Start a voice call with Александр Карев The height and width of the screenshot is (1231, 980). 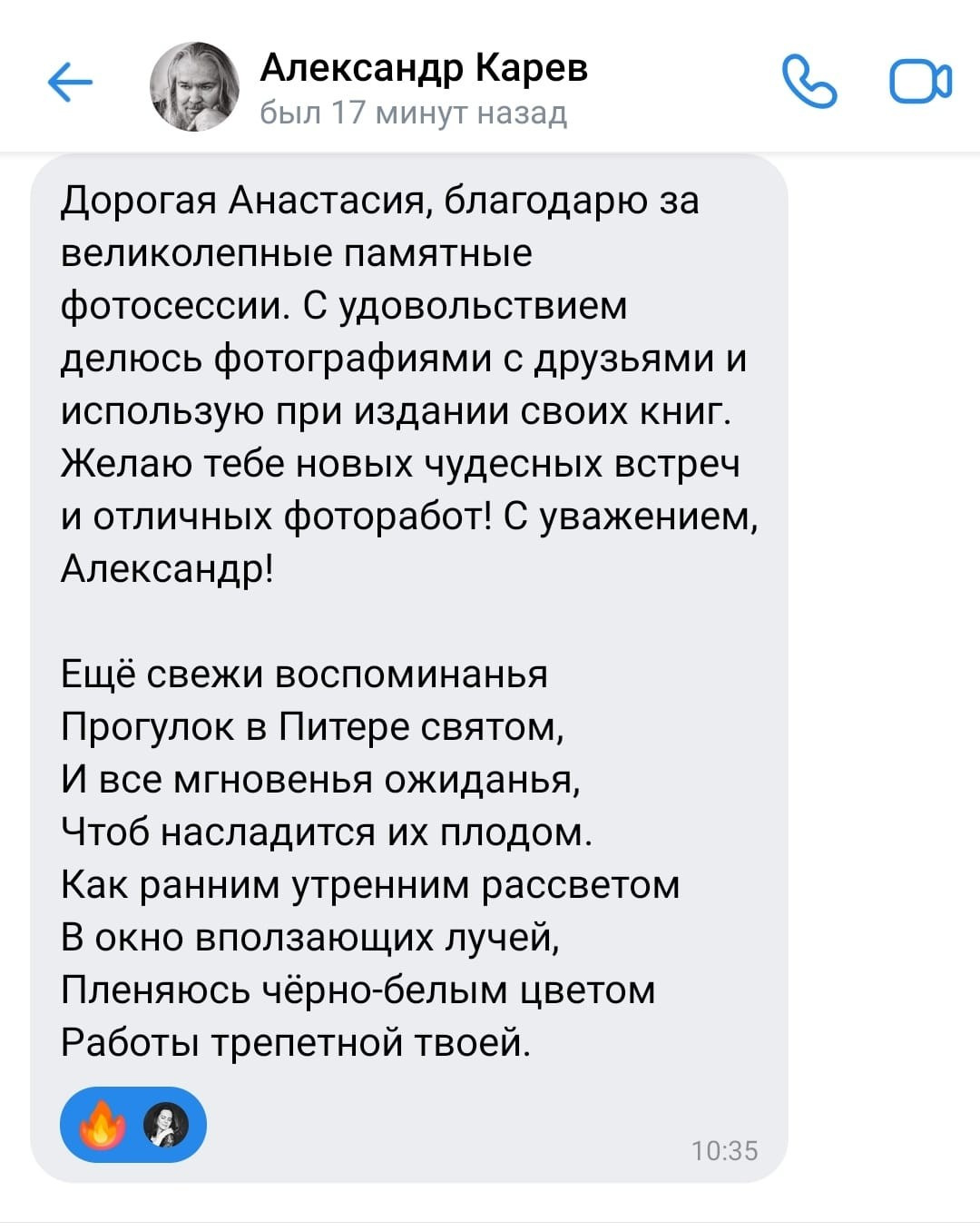pyautogui.click(x=808, y=83)
